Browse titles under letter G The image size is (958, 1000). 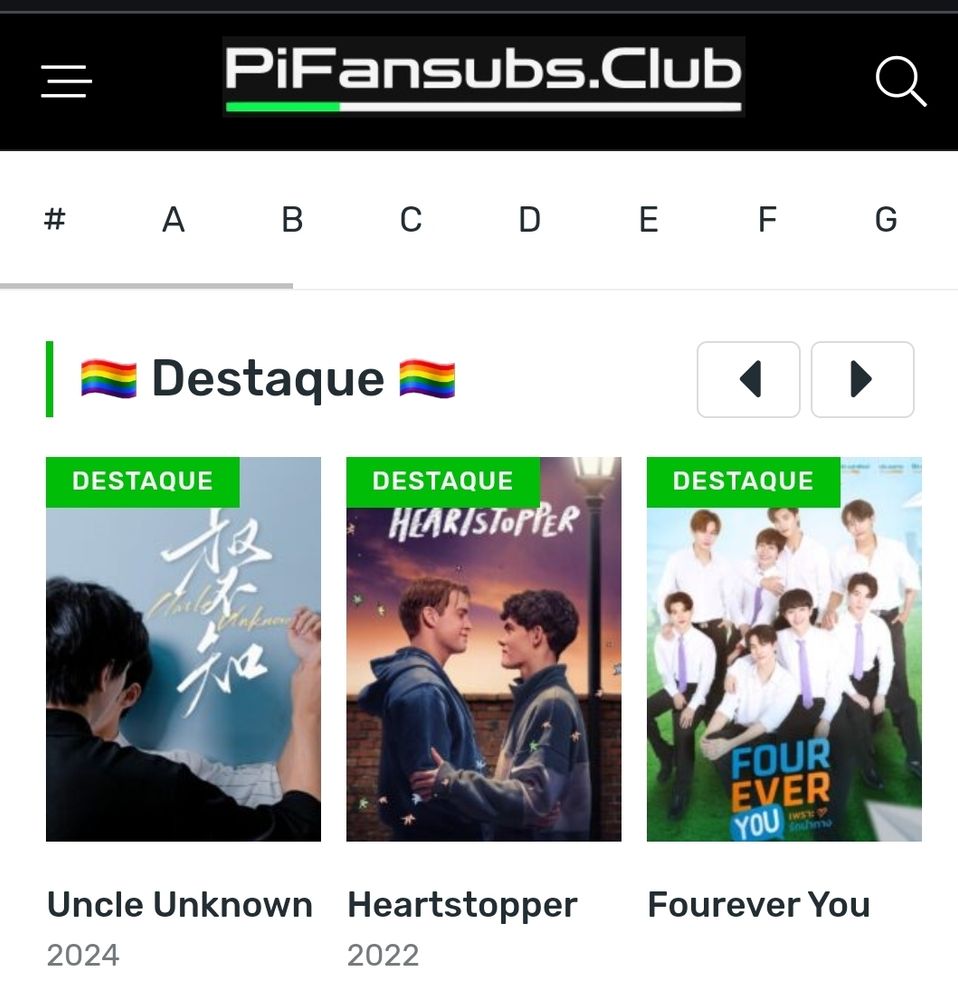pos(886,219)
